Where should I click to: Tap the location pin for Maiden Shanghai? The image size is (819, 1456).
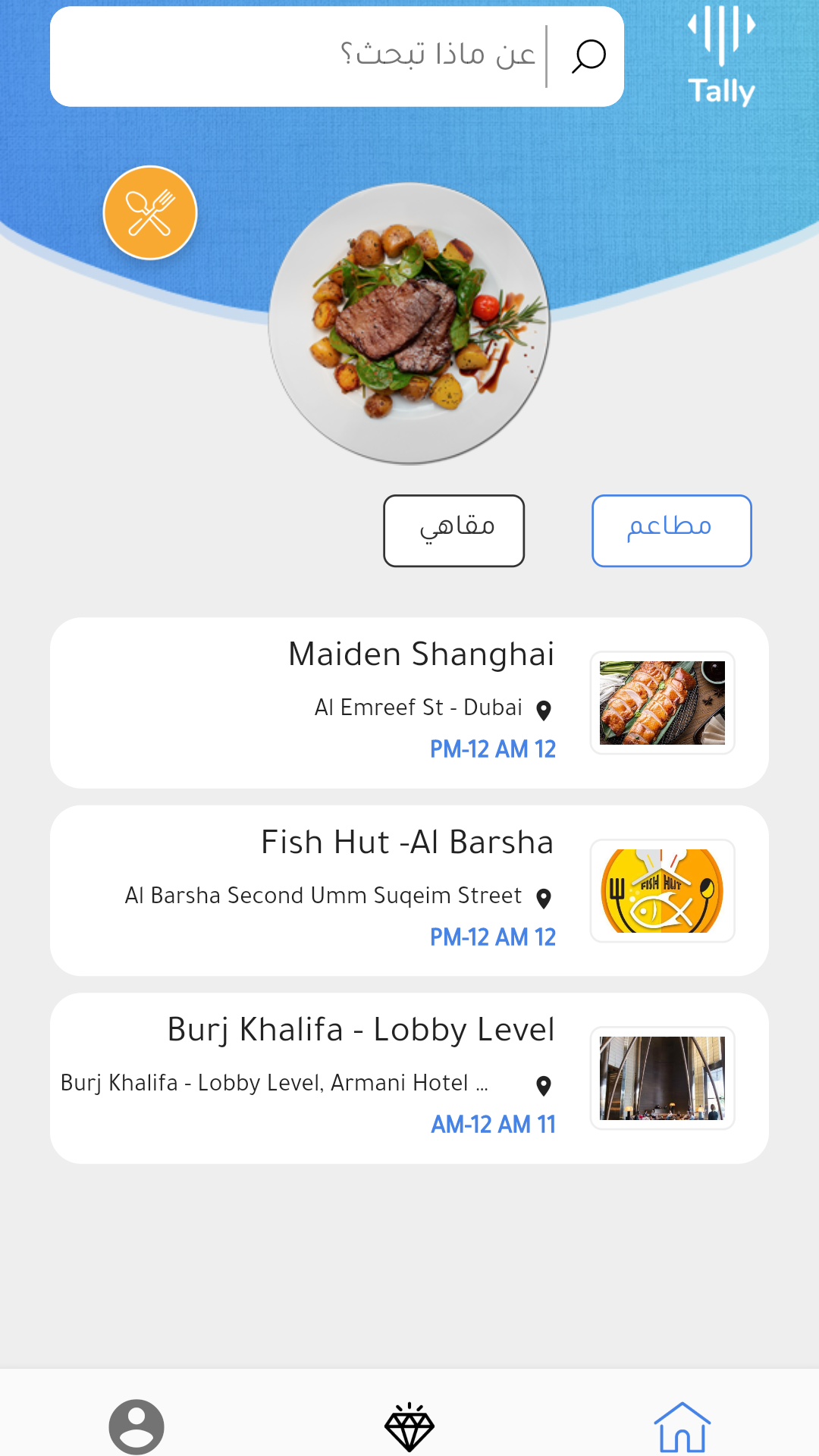(x=544, y=708)
